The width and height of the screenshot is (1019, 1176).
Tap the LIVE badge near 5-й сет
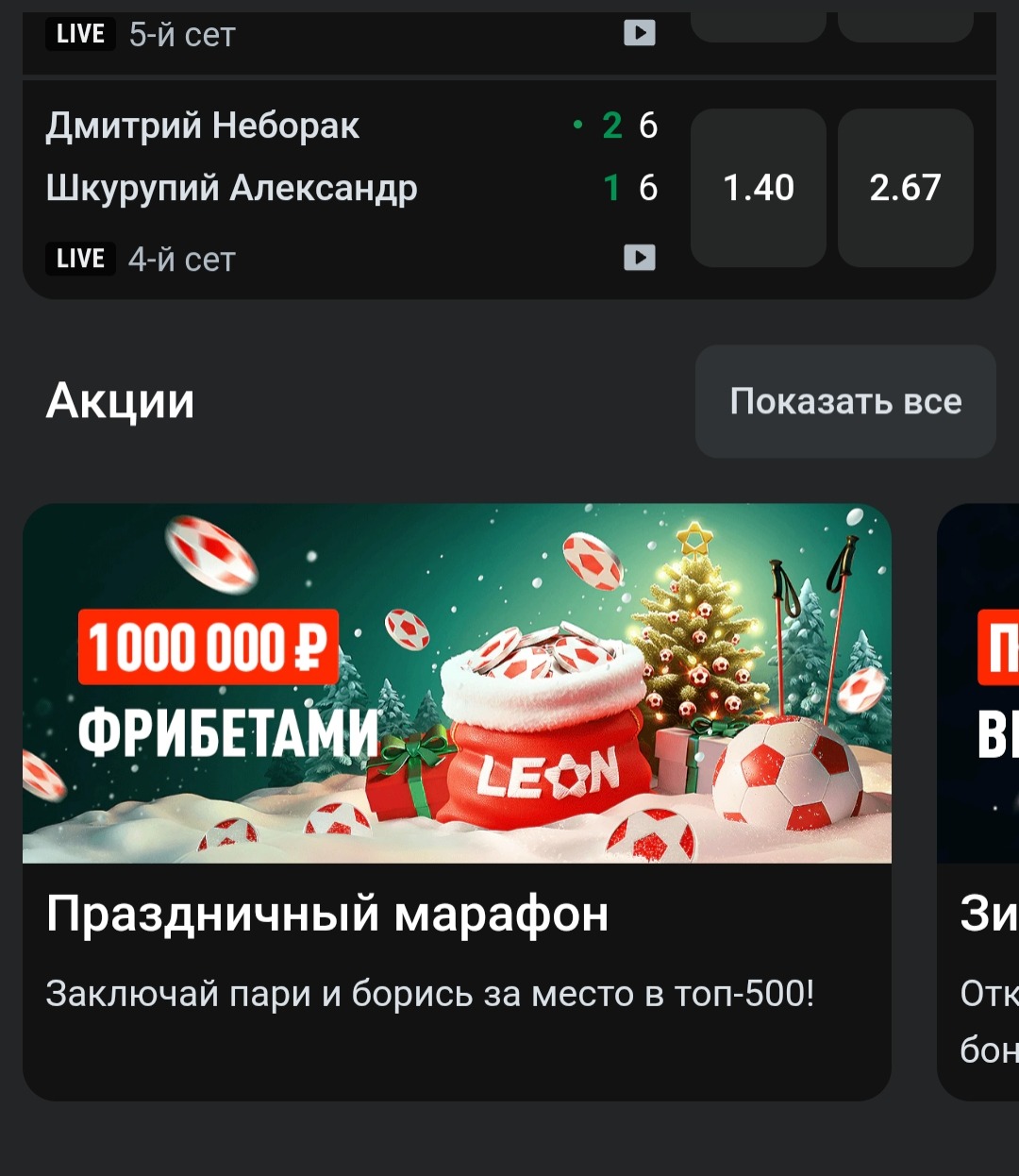79,33
